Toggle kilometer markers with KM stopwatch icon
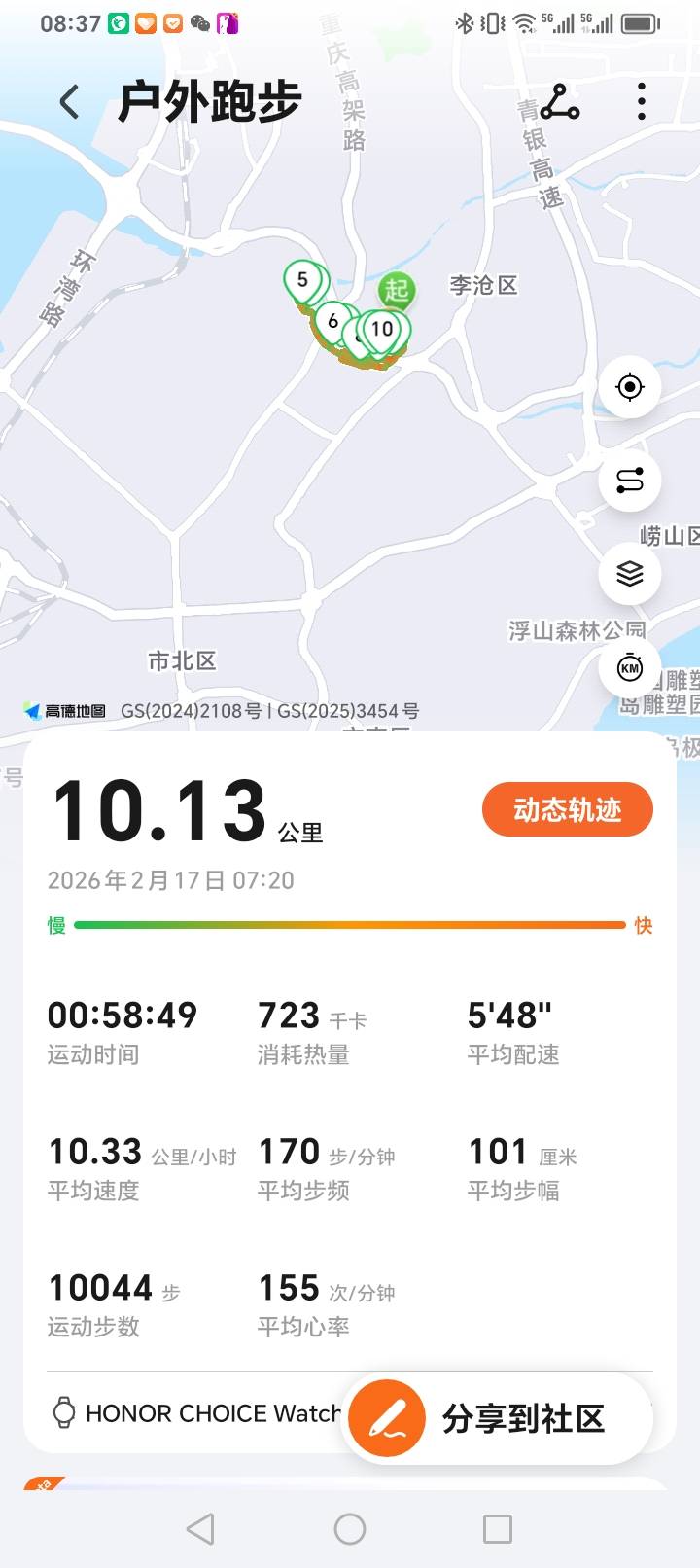Screen dimensions: 700x1568 click(630, 668)
